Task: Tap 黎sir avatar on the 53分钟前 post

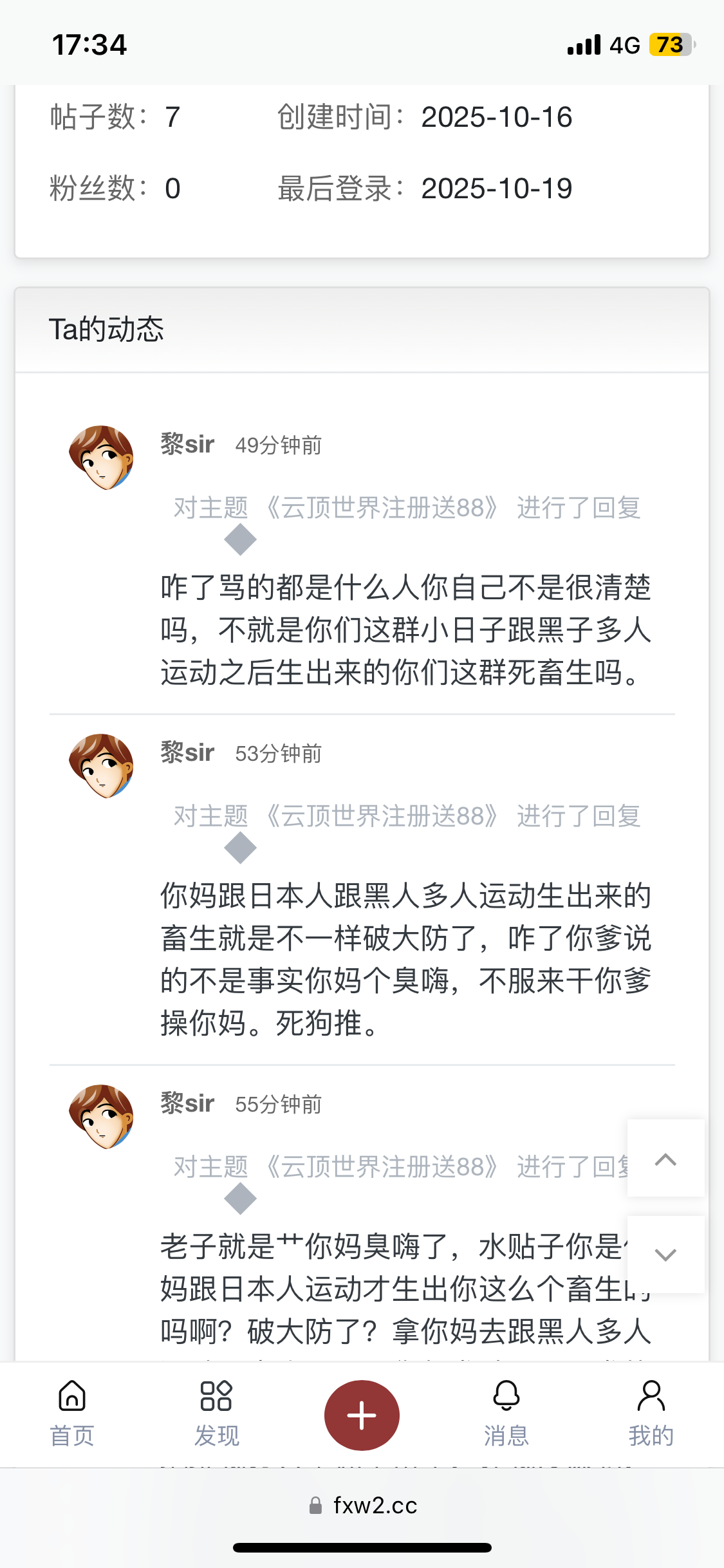Action: point(102,766)
